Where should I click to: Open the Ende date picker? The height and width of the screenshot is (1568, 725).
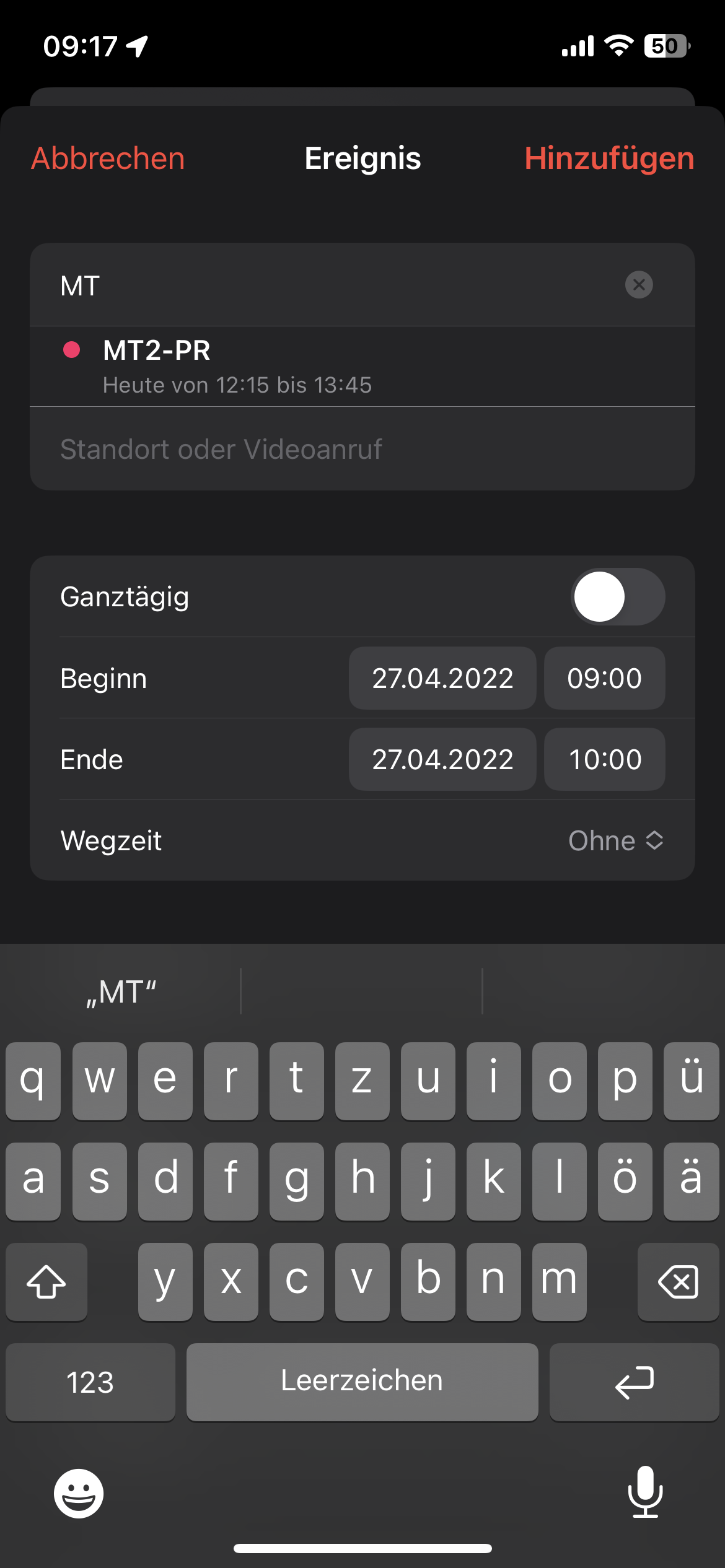pos(442,759)
